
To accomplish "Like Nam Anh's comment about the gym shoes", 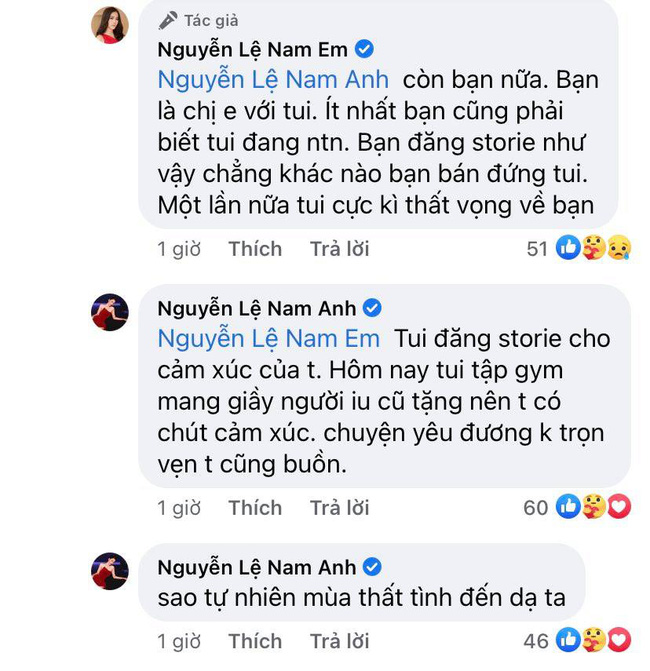I will pyautogui.click(x=254, y=508).
